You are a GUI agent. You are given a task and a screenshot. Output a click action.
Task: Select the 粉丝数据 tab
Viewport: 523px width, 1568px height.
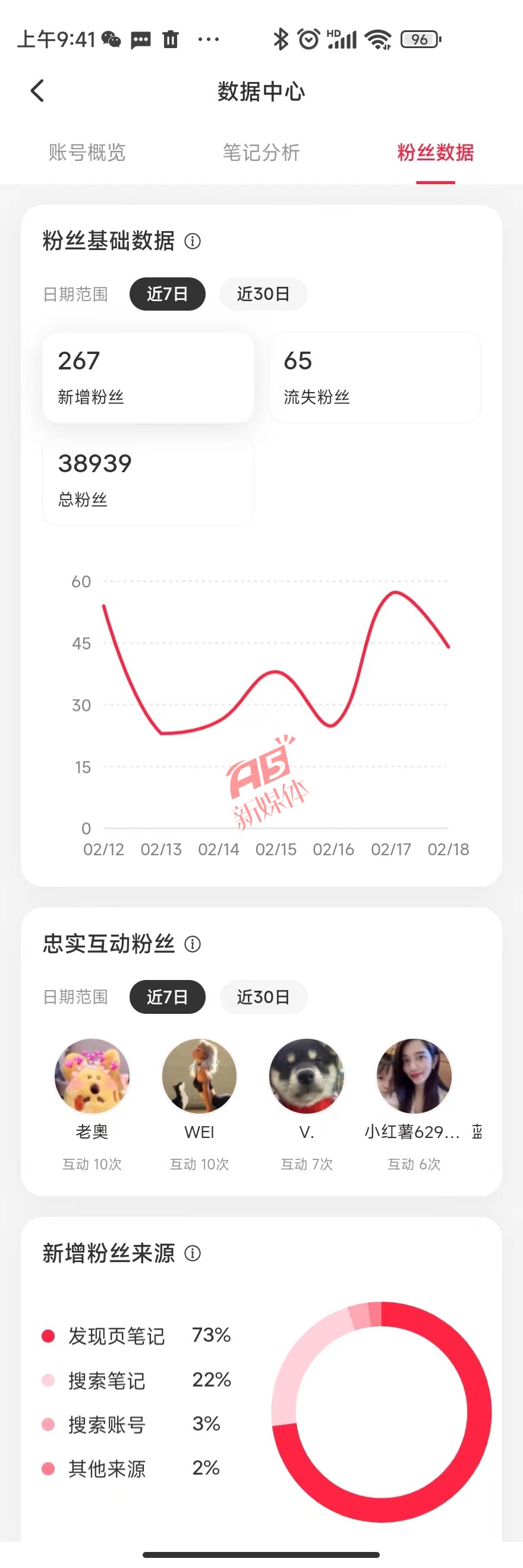[435, 152]
